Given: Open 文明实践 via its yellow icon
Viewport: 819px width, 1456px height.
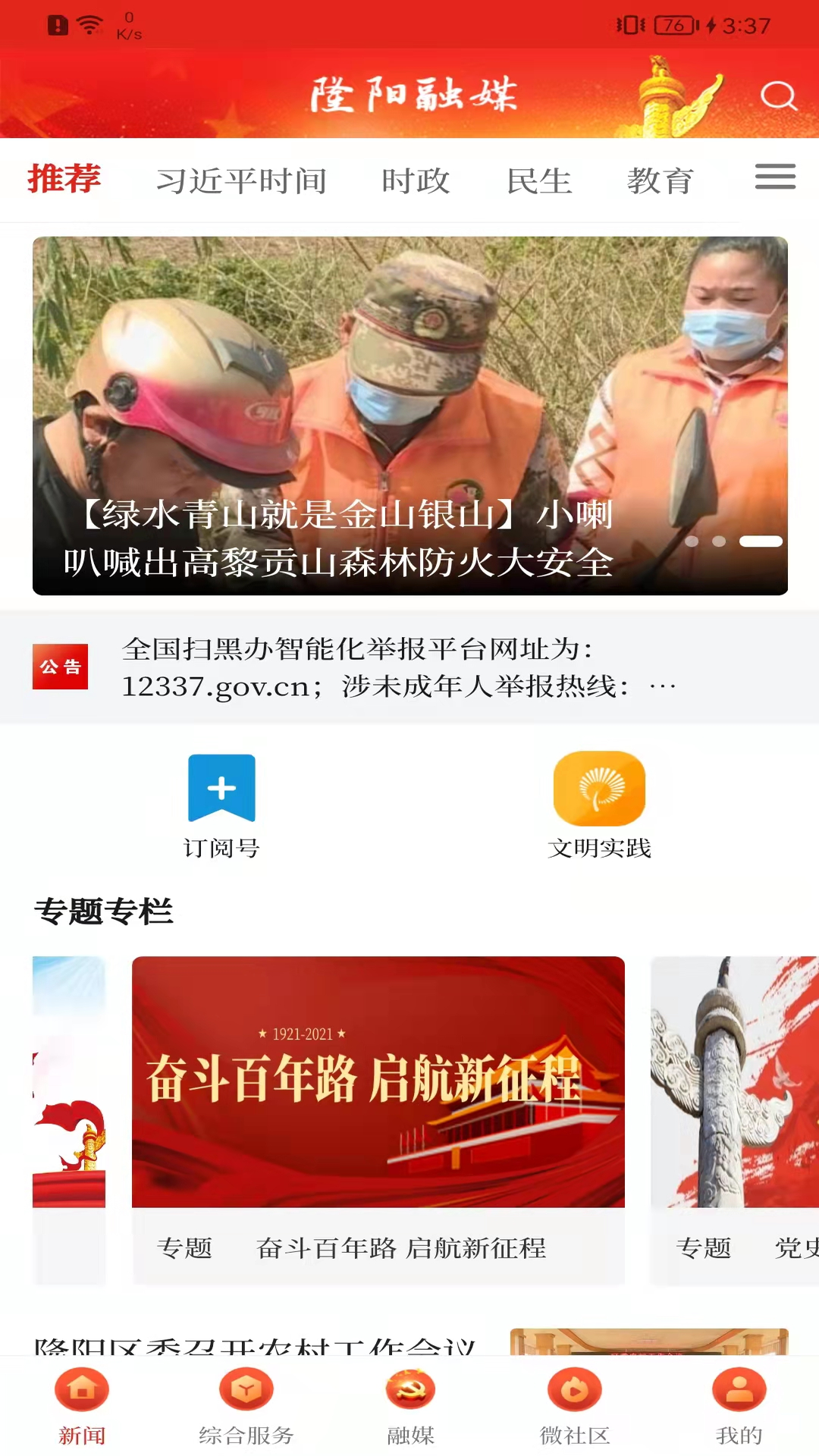Looking at the screenshot, I should pos(599,789).
